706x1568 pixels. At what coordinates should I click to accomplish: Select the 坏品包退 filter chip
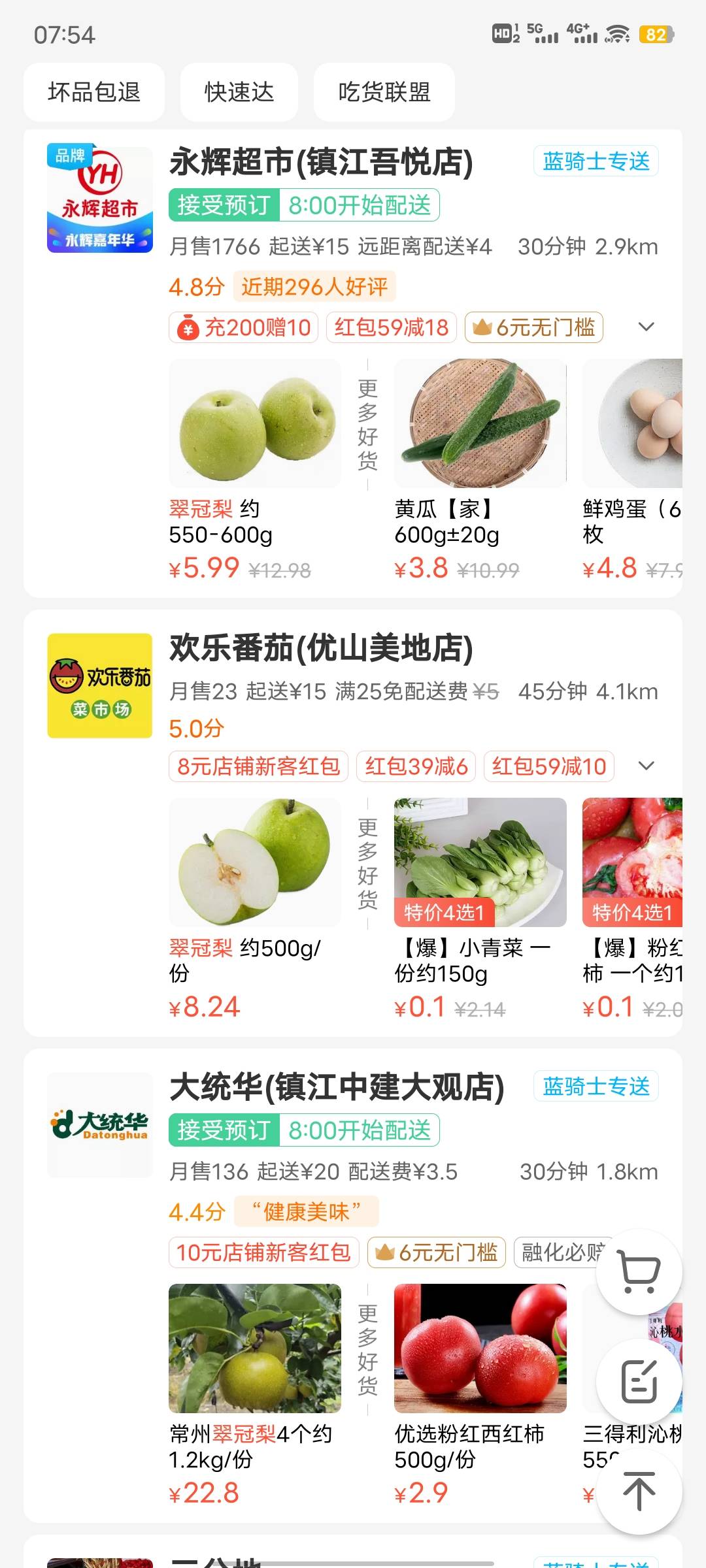(94, 92)
